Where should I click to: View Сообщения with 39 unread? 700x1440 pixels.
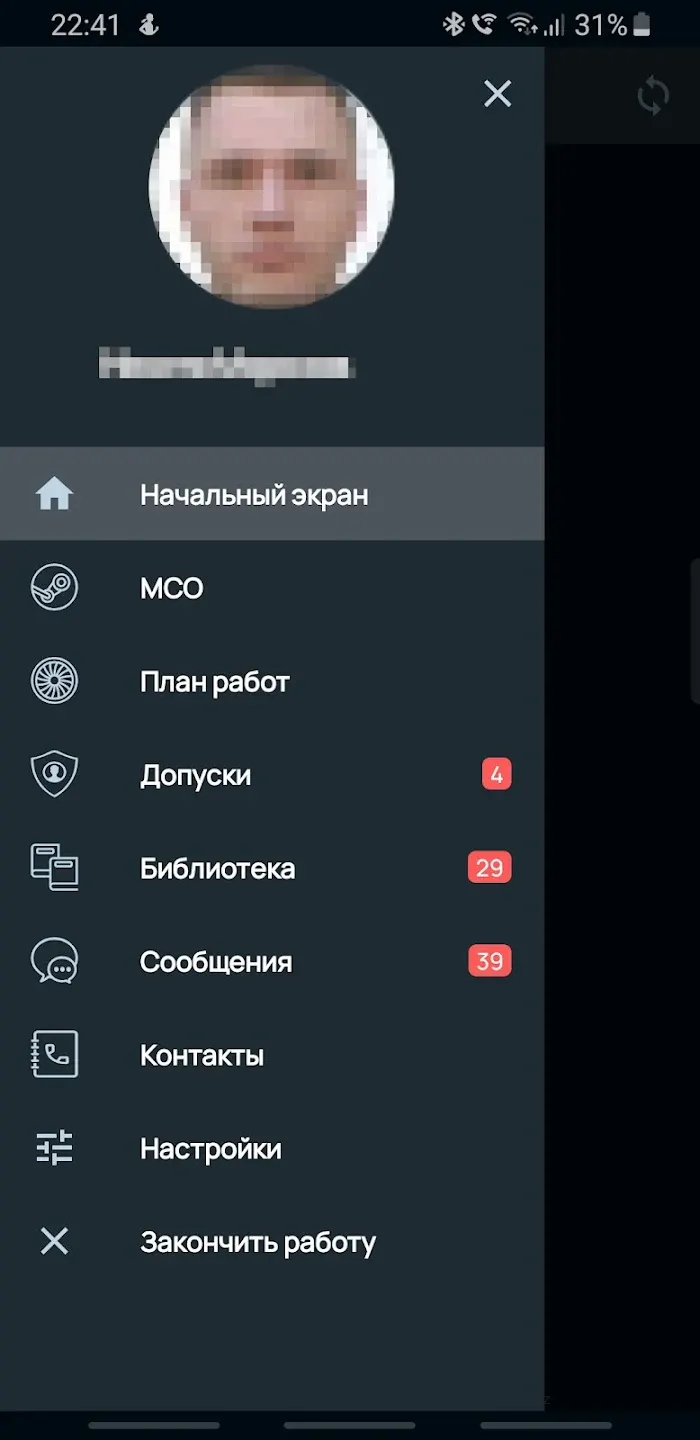pyautogui.click(x=272, y=962)
